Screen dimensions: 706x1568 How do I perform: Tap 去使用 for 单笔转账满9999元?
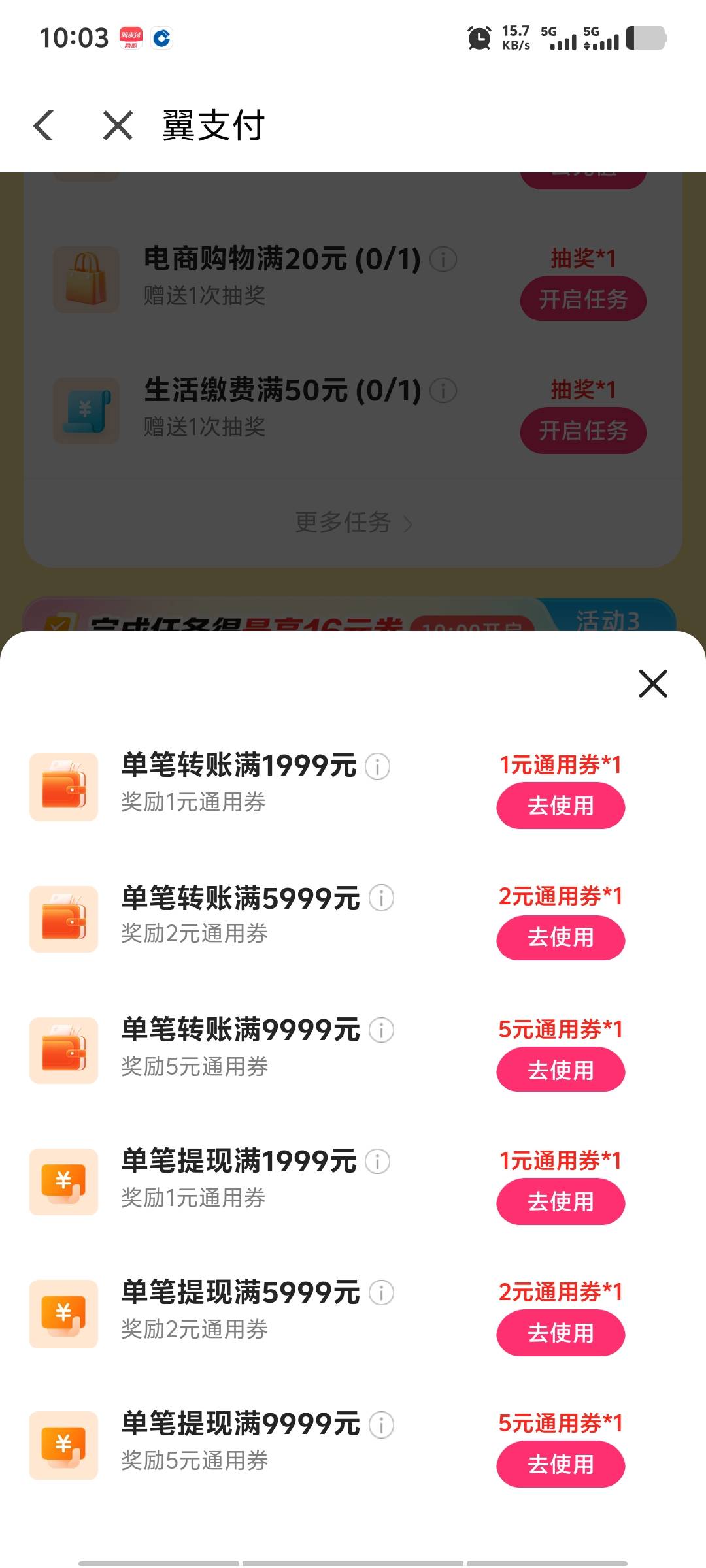coord(560,1070)
